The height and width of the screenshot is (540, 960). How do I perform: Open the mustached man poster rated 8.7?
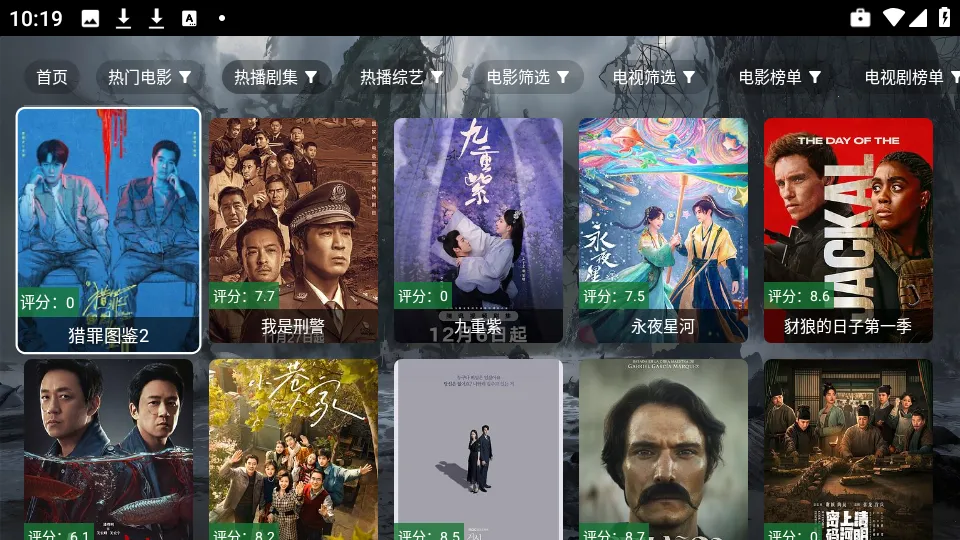coord(663,450)
